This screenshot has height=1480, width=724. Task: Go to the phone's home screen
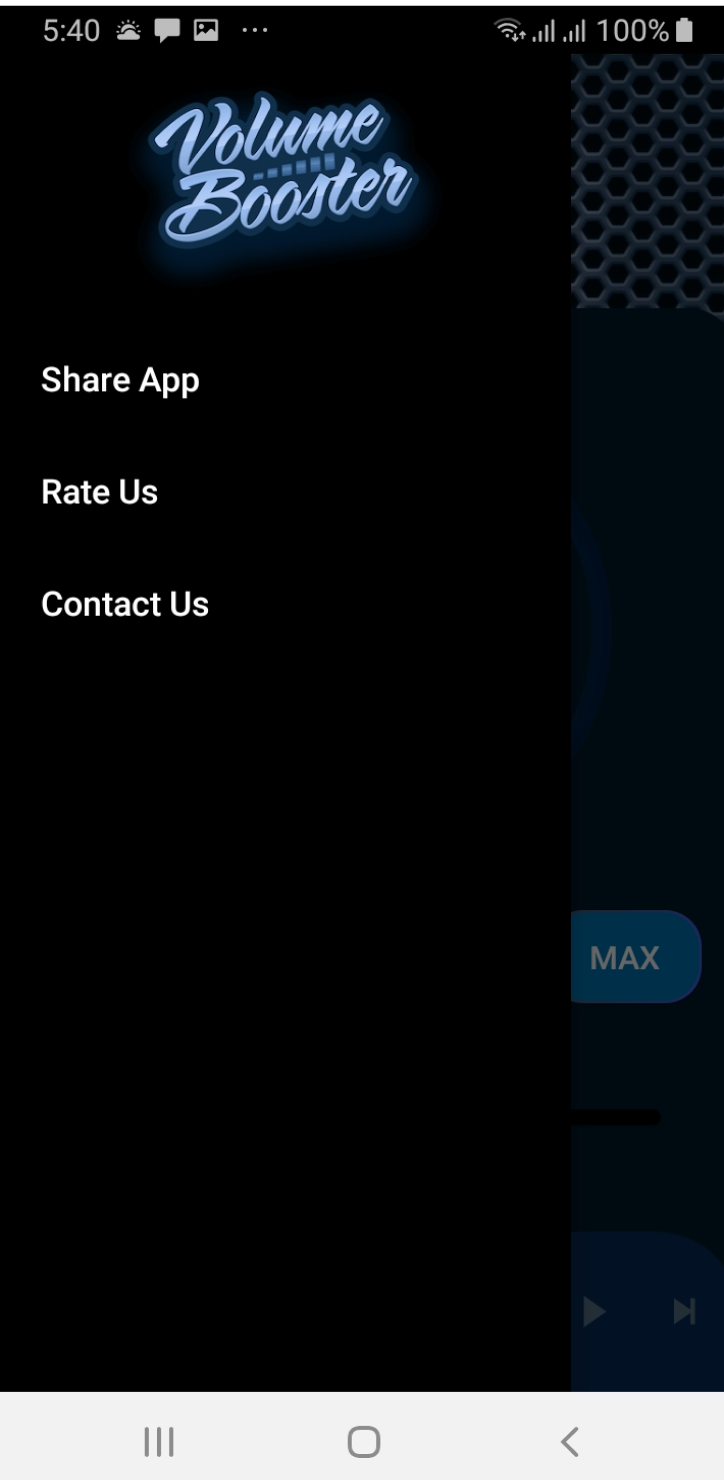(363, 1442)
